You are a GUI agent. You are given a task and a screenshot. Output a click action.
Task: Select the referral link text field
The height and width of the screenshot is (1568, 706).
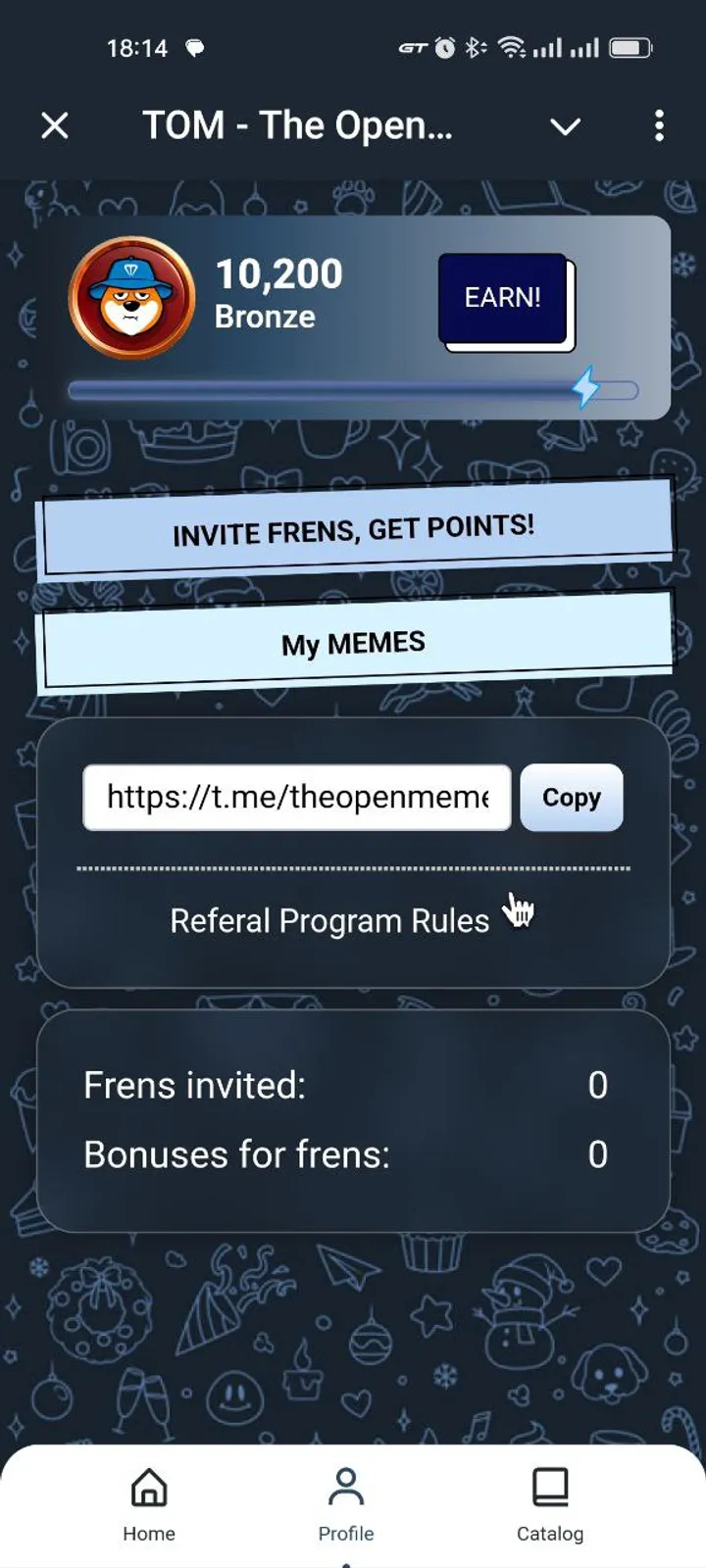point(296,798)
